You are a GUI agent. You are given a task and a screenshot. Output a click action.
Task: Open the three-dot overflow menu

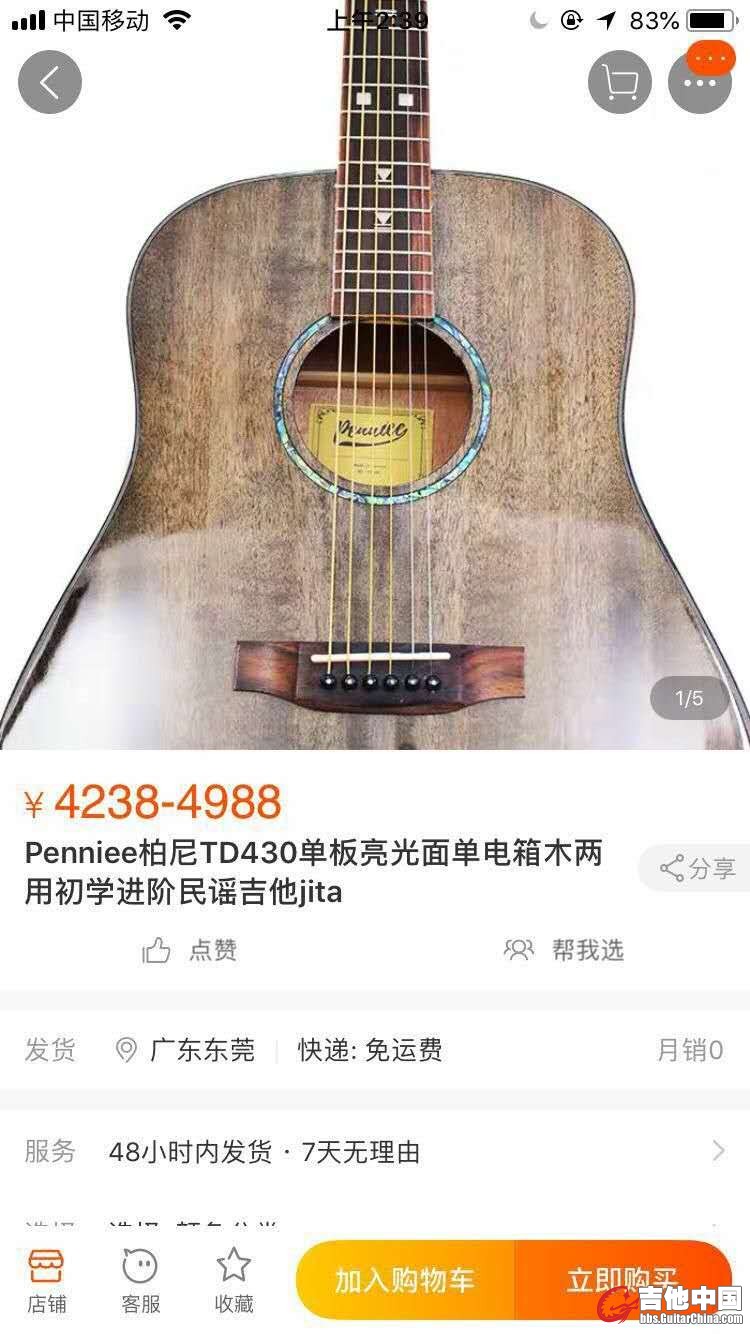(700, 82)
